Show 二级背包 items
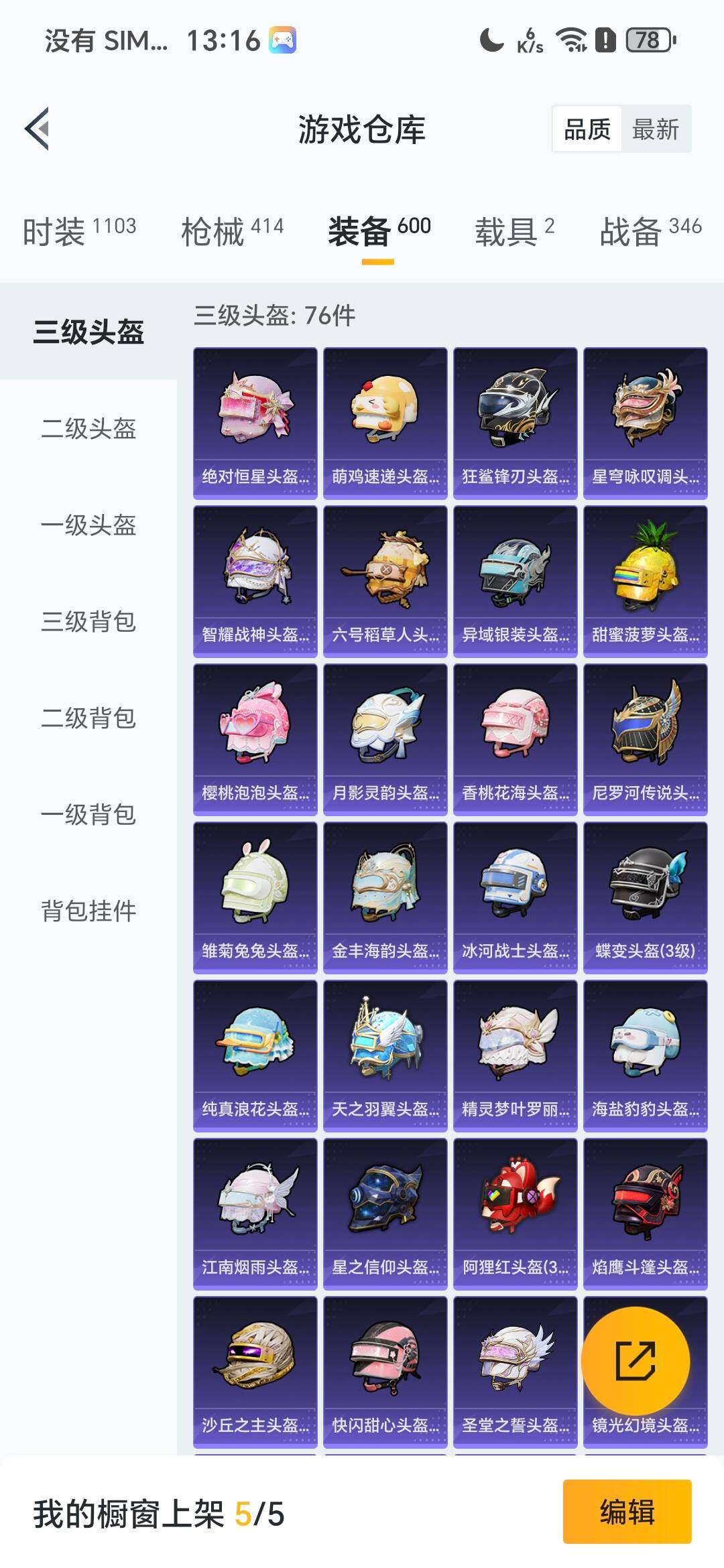This screenshot has height=1568, width=724. (x=88, y=718)
